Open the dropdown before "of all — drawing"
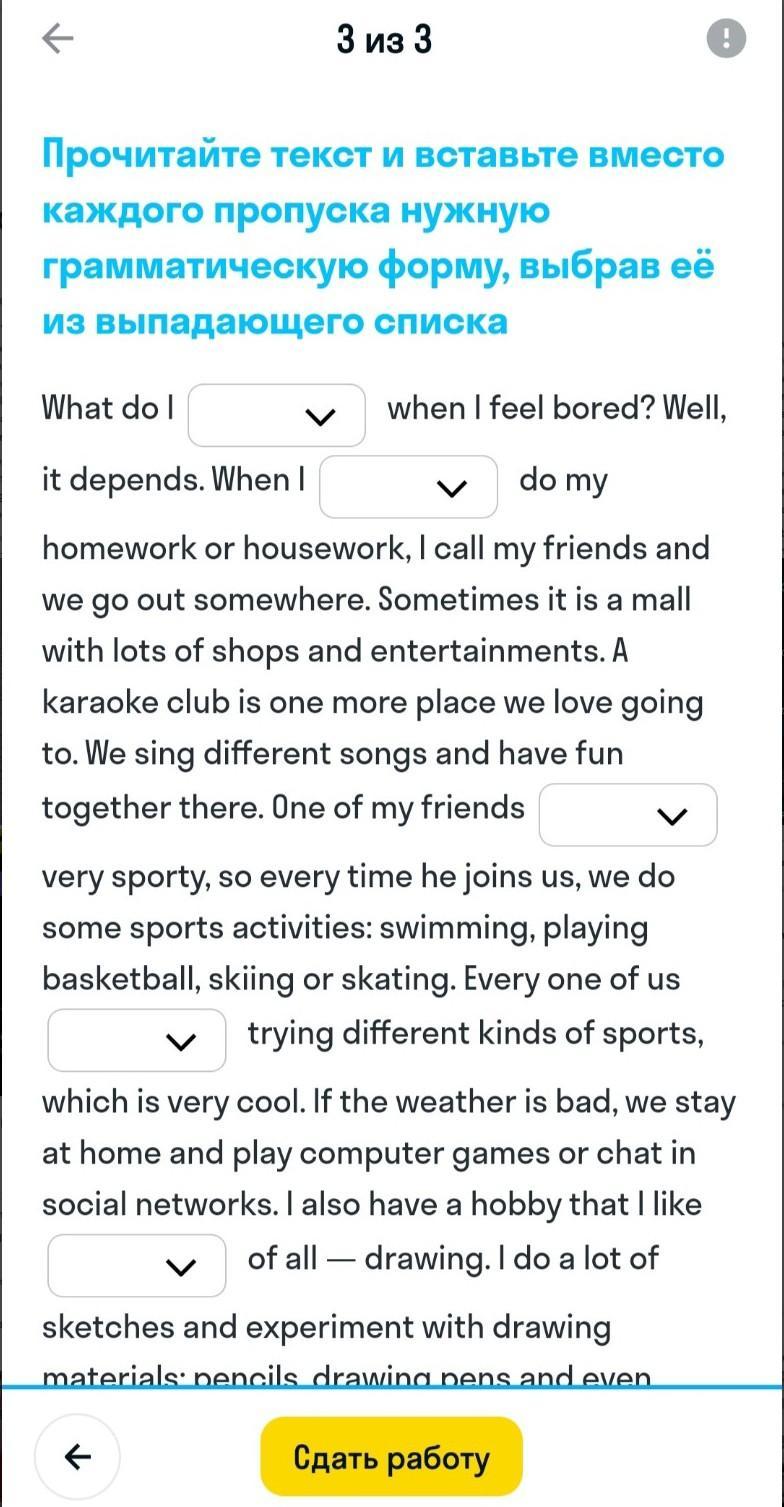Screen dimensions: 784x1507 point(137,1266)
